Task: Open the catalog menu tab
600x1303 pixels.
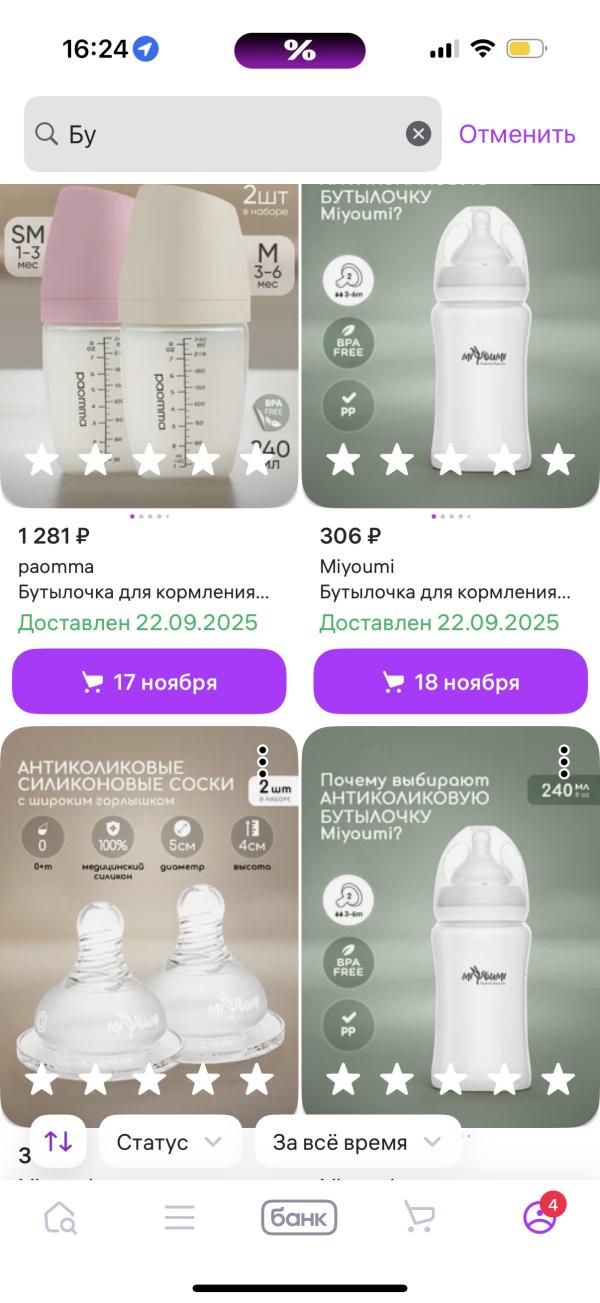Action: click(180, 1217)
